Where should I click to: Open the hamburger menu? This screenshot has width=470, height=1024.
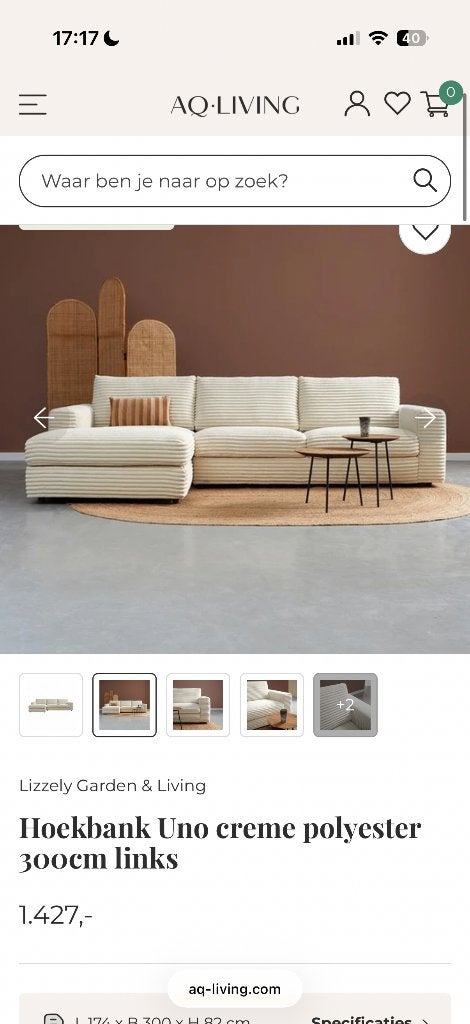[x=33, y=104]
